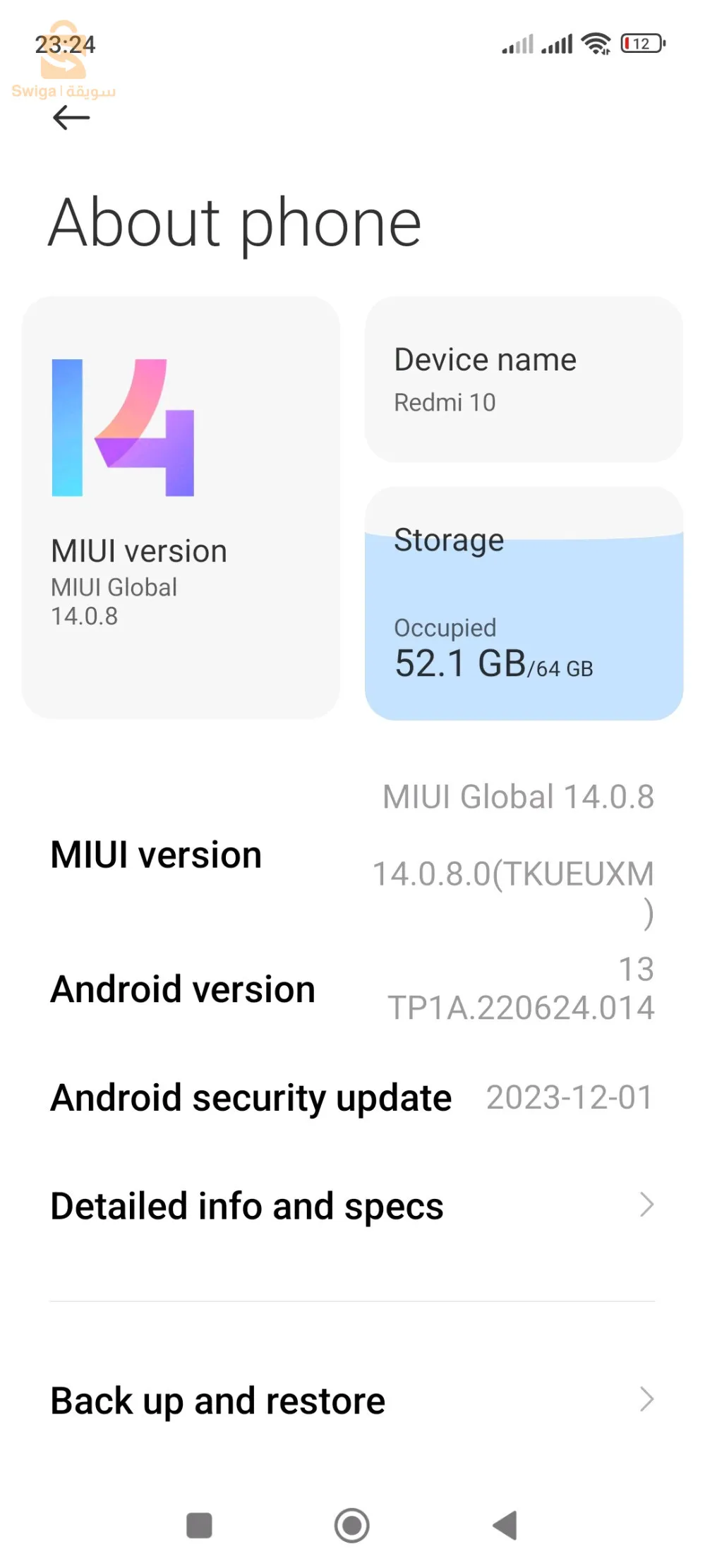Open recent apps from navigation bar
Image resolution: width=705 pixels, height=1568 pixels.
coord(199,1525)
